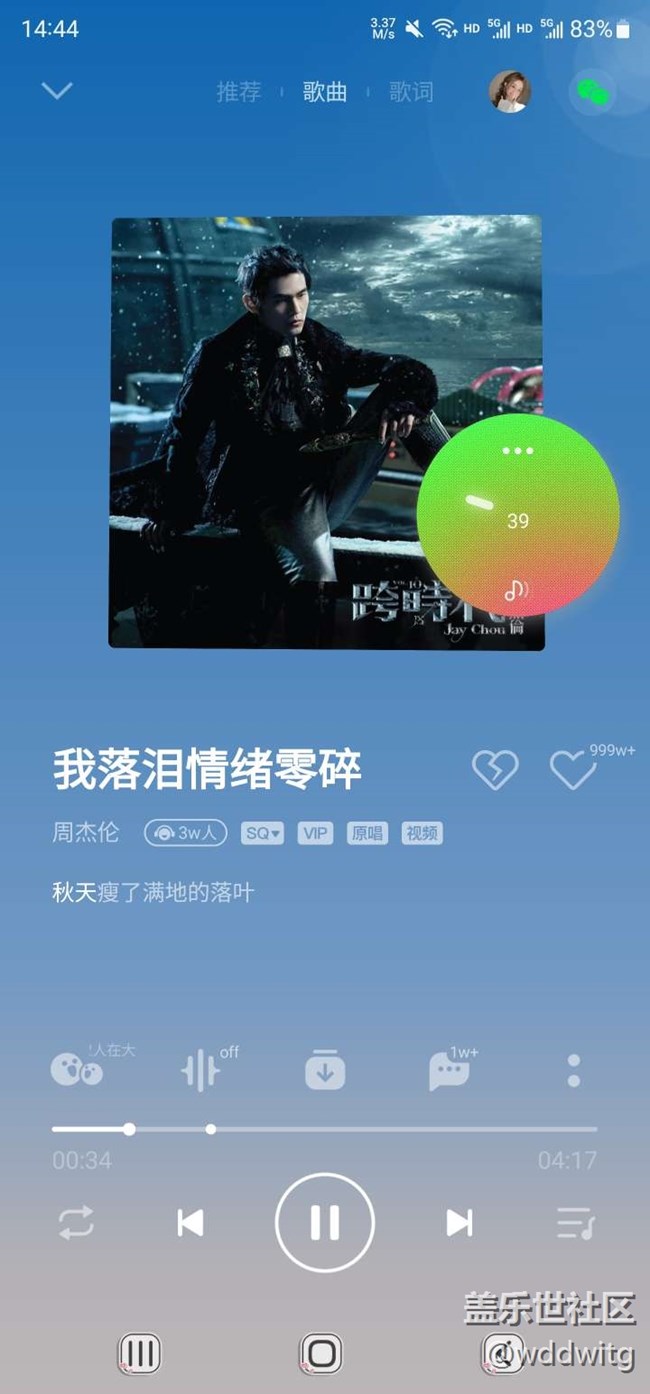Pause the current song
The image size is (650, 1394).
(325, 1222)
